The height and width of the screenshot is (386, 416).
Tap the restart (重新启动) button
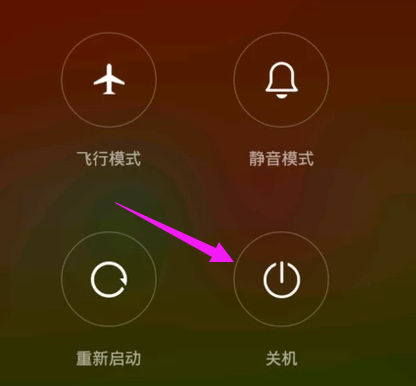[x=109, y=279]
